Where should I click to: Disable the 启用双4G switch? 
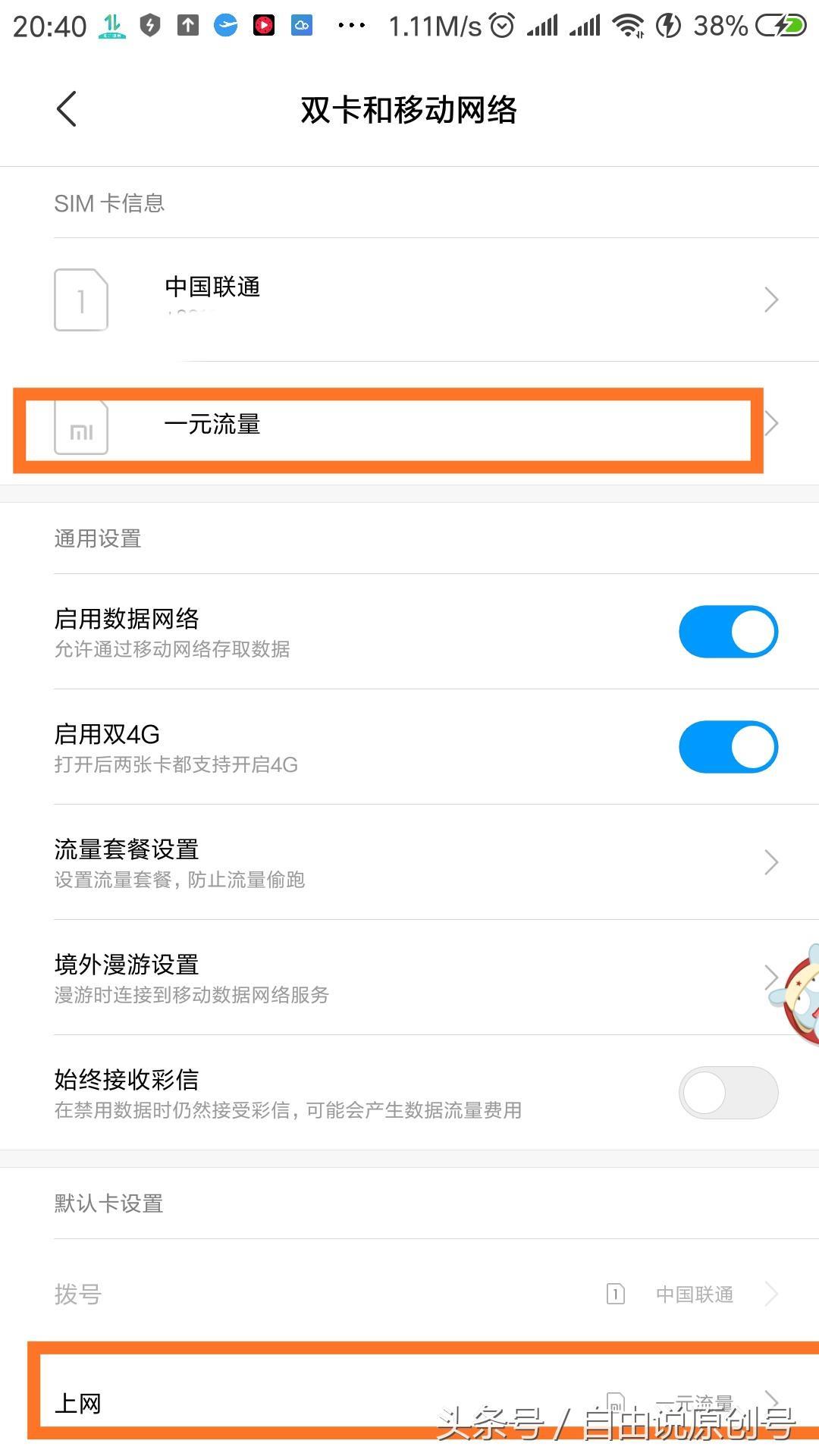(x=728, y=746)
